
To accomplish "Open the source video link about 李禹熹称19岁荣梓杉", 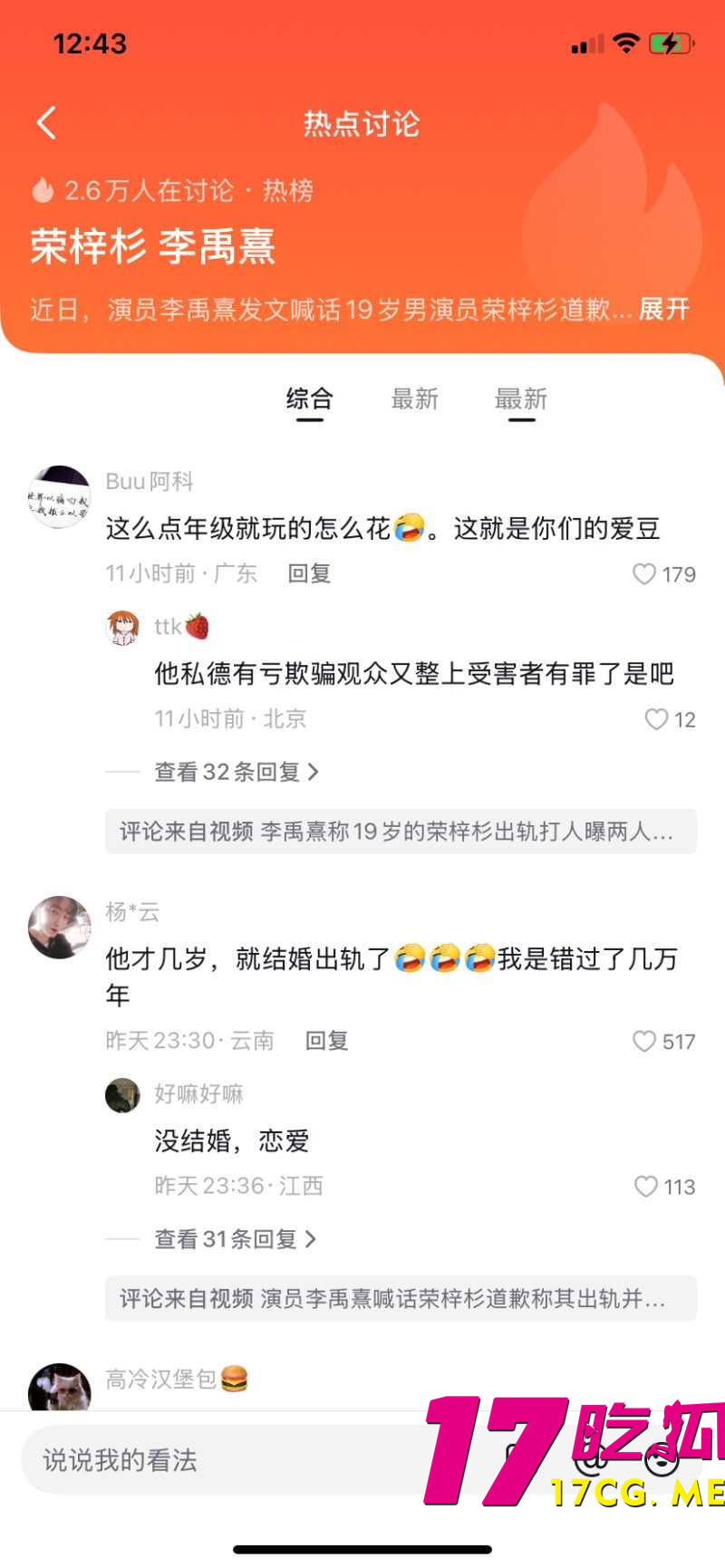I will pos(399,832).
